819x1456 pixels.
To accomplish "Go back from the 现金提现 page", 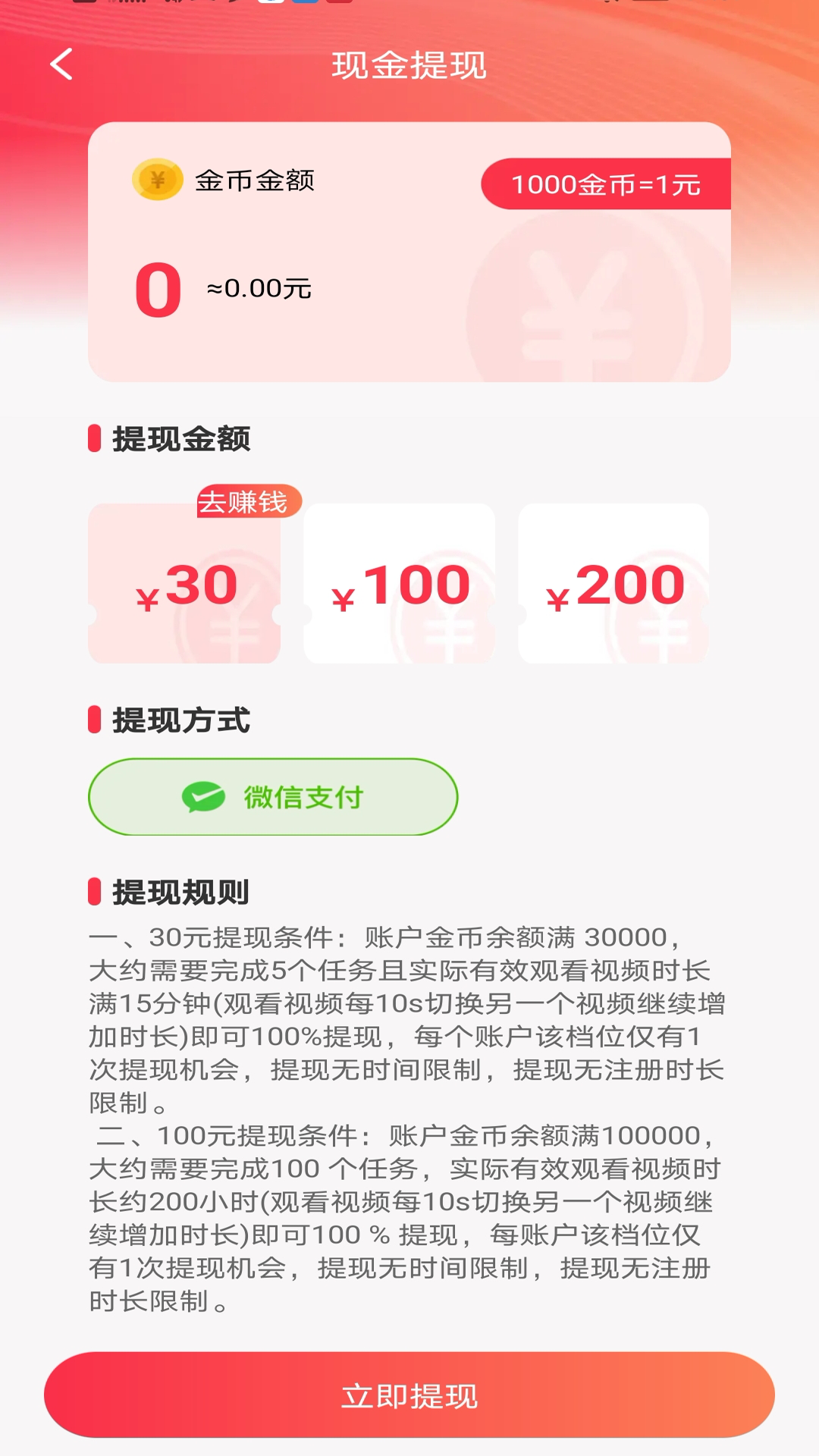I will pos(61,64).
